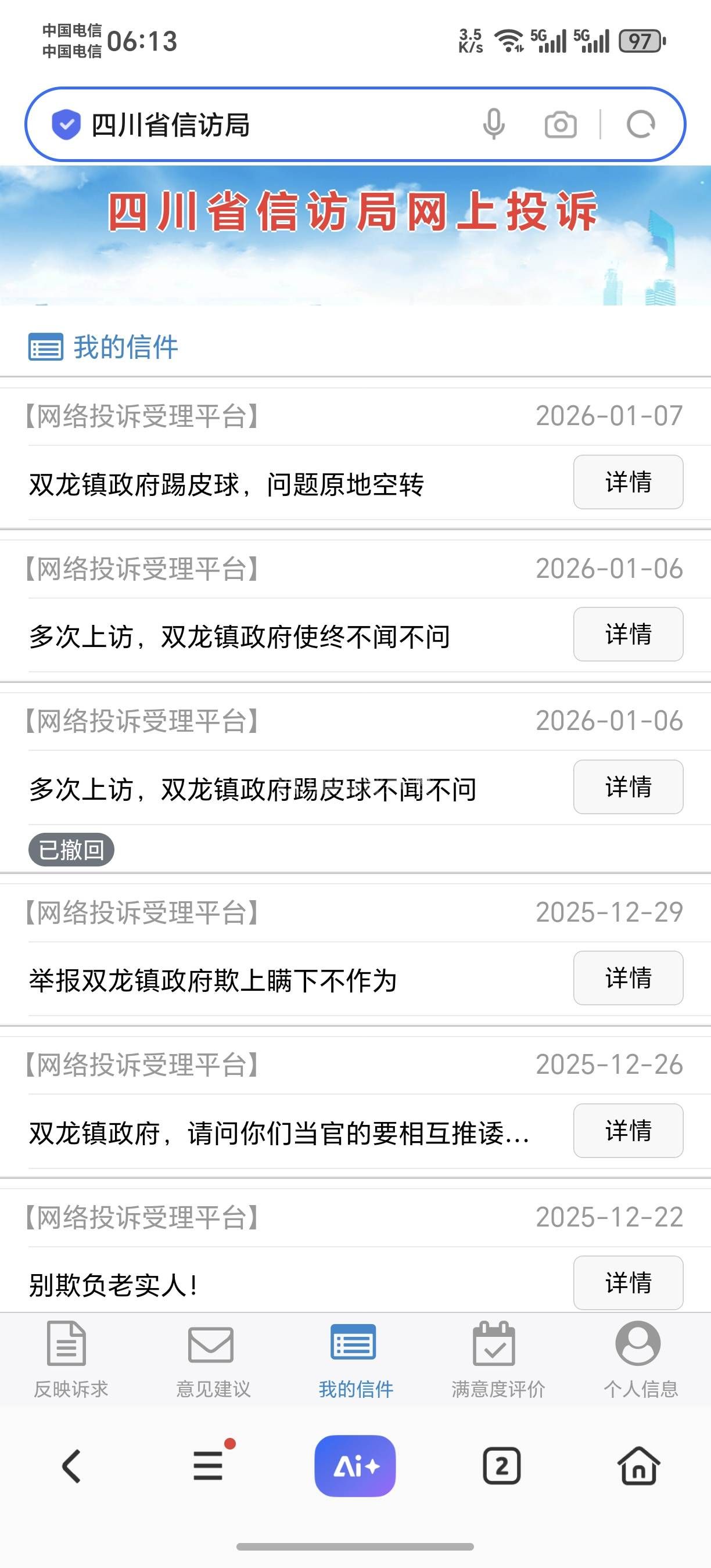Open the browser tabs switcher
This screenshot has width=711, height=1568.
pyautogui.click(x=502, y=1466)
